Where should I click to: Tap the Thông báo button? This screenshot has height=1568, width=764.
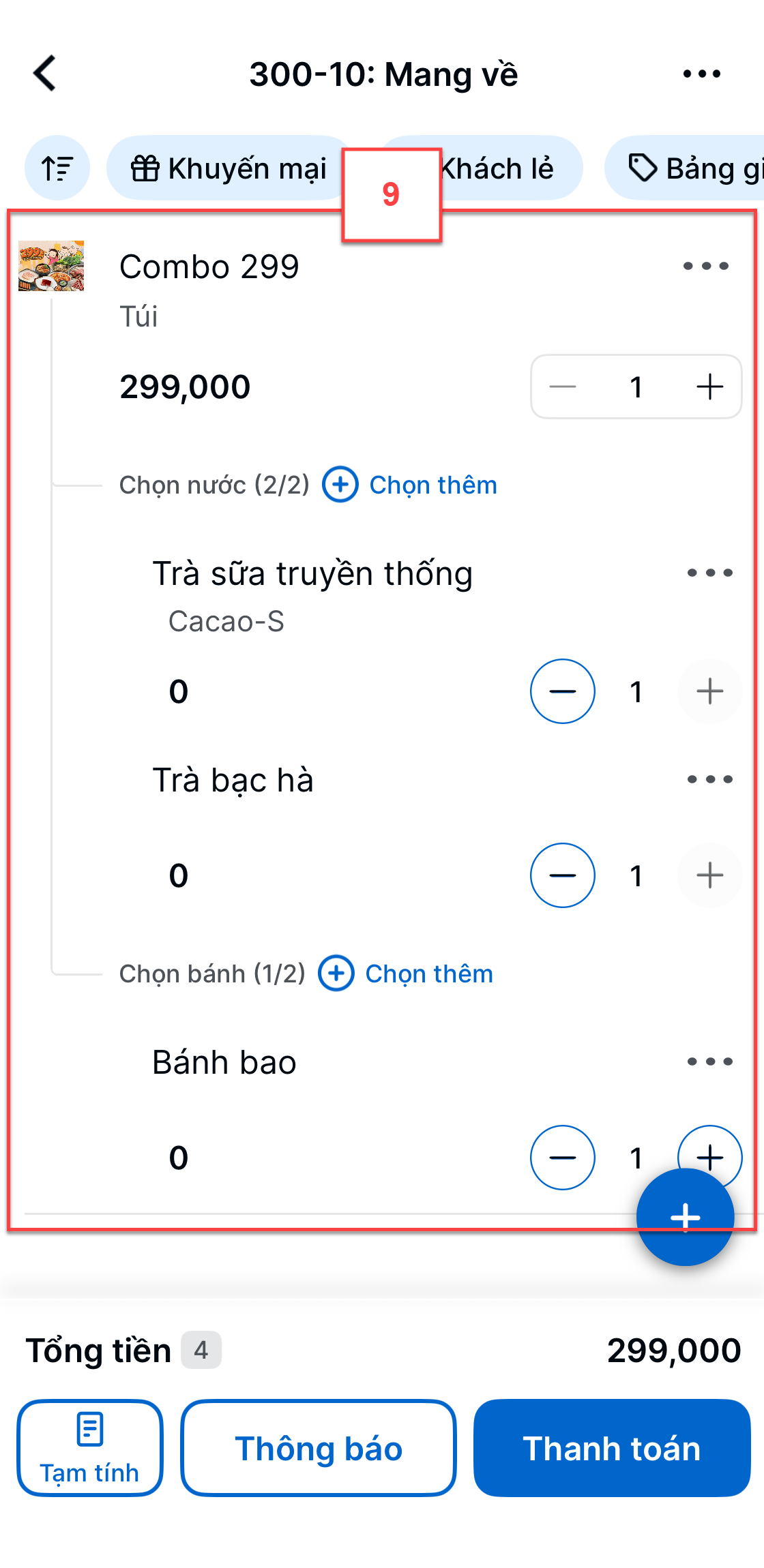click(319, 1448)
